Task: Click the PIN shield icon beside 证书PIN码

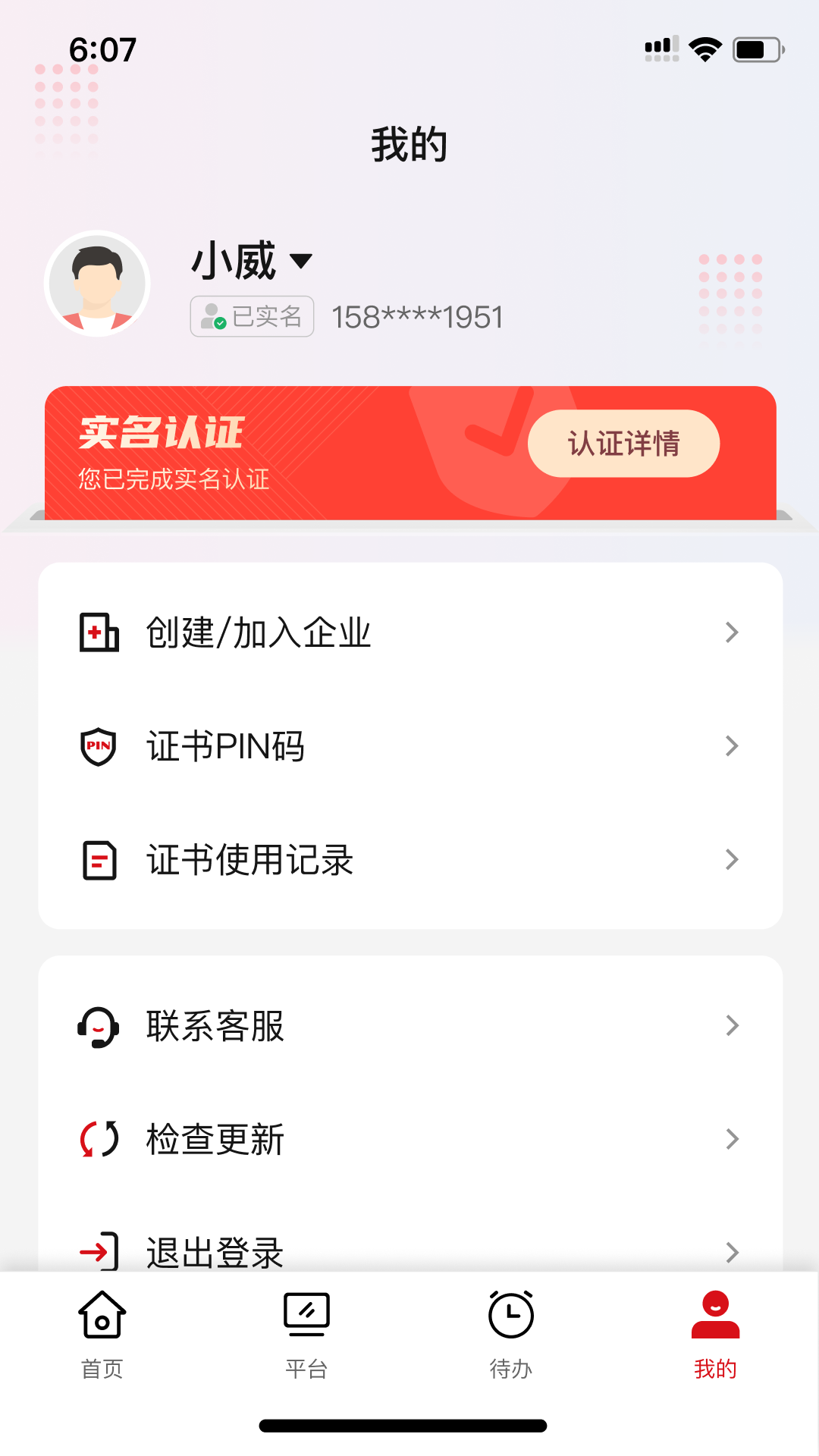Action: coord(98,746)
